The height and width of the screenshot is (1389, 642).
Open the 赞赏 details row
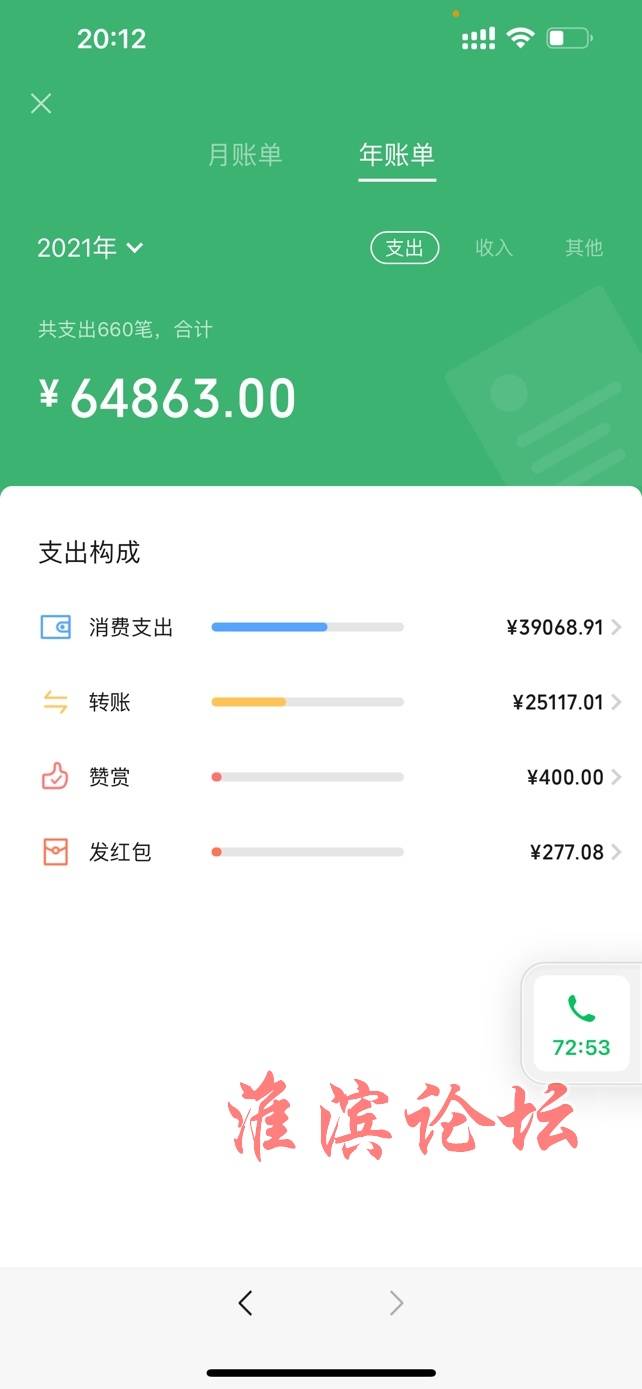pyautogui.click(x=331, y=777)
